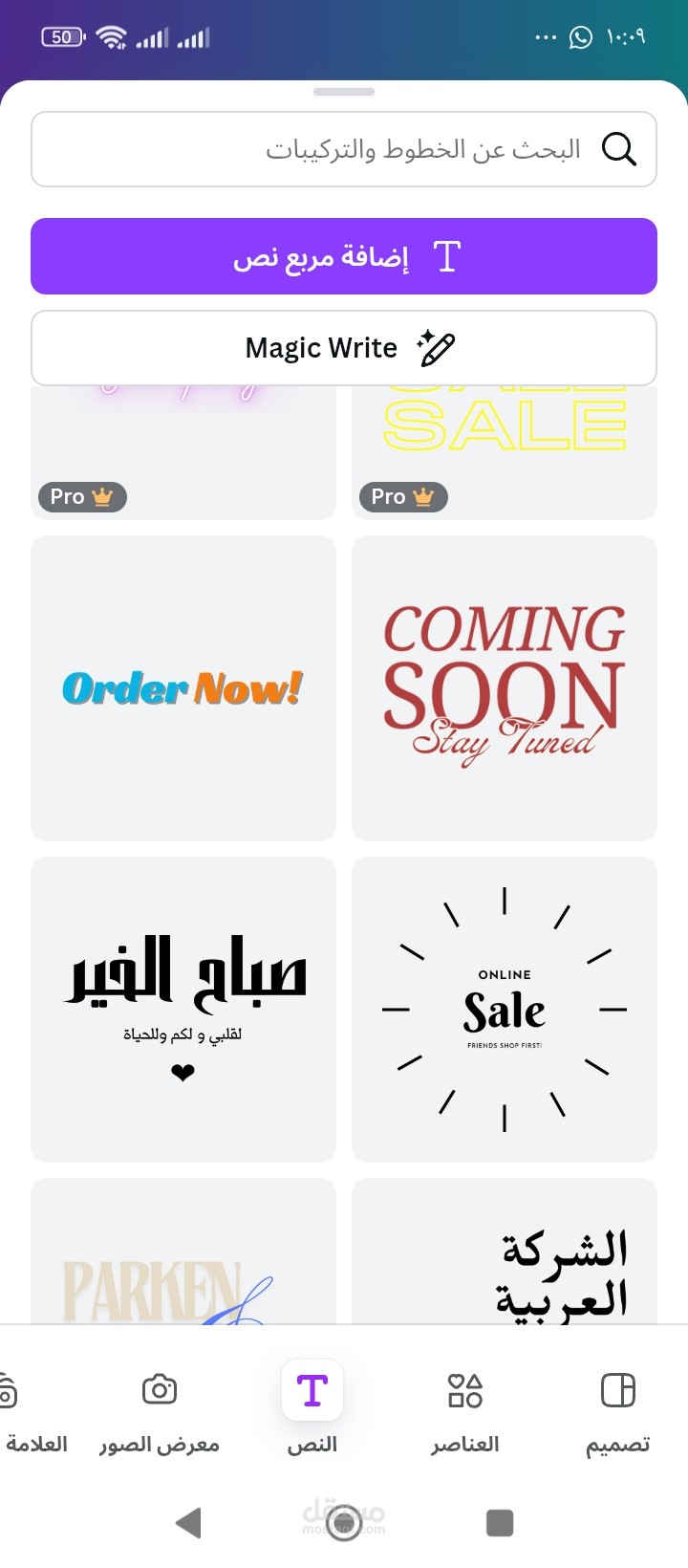The width and height of the screenshot is (688, 1568).
Task: Open the العلامة tab
Action: coord(29,1410)
